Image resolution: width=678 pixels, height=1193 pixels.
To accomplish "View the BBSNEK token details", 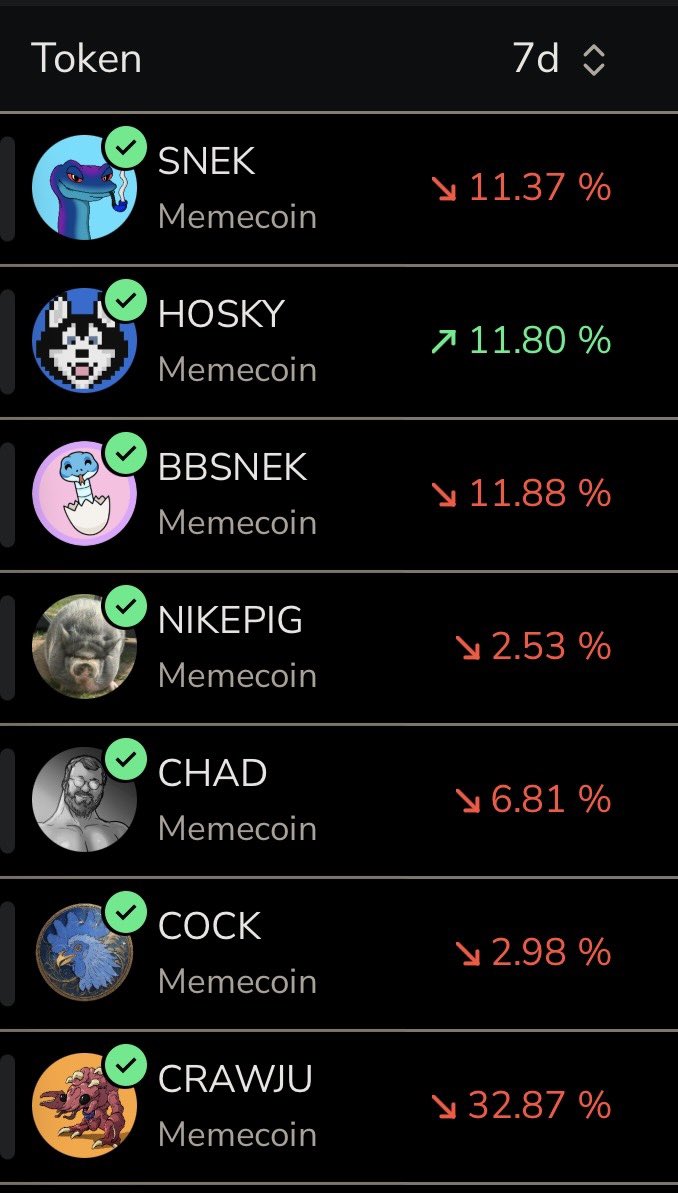I will point(232,468).
